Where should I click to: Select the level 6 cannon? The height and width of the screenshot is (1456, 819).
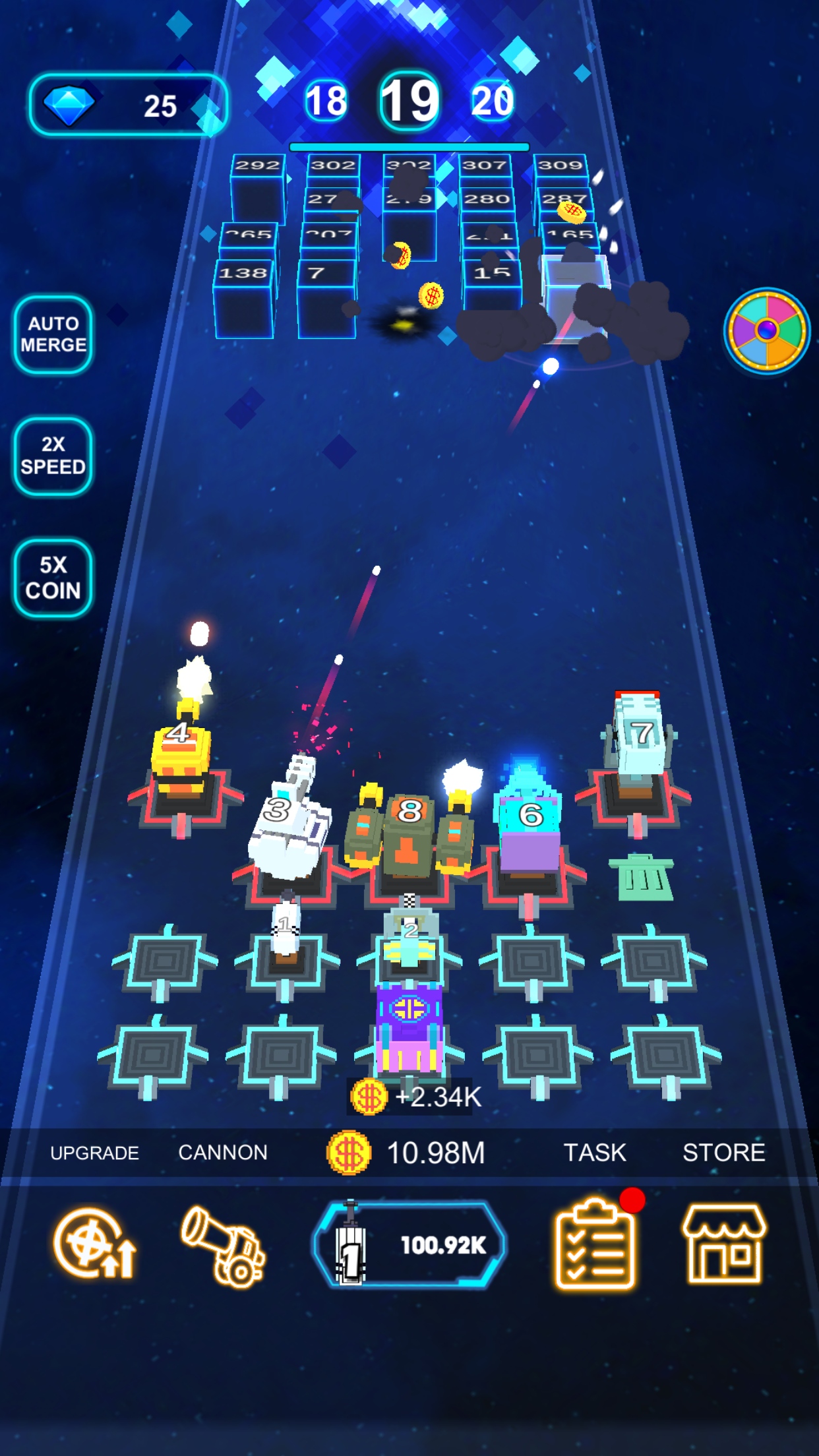tap(530, 828)
